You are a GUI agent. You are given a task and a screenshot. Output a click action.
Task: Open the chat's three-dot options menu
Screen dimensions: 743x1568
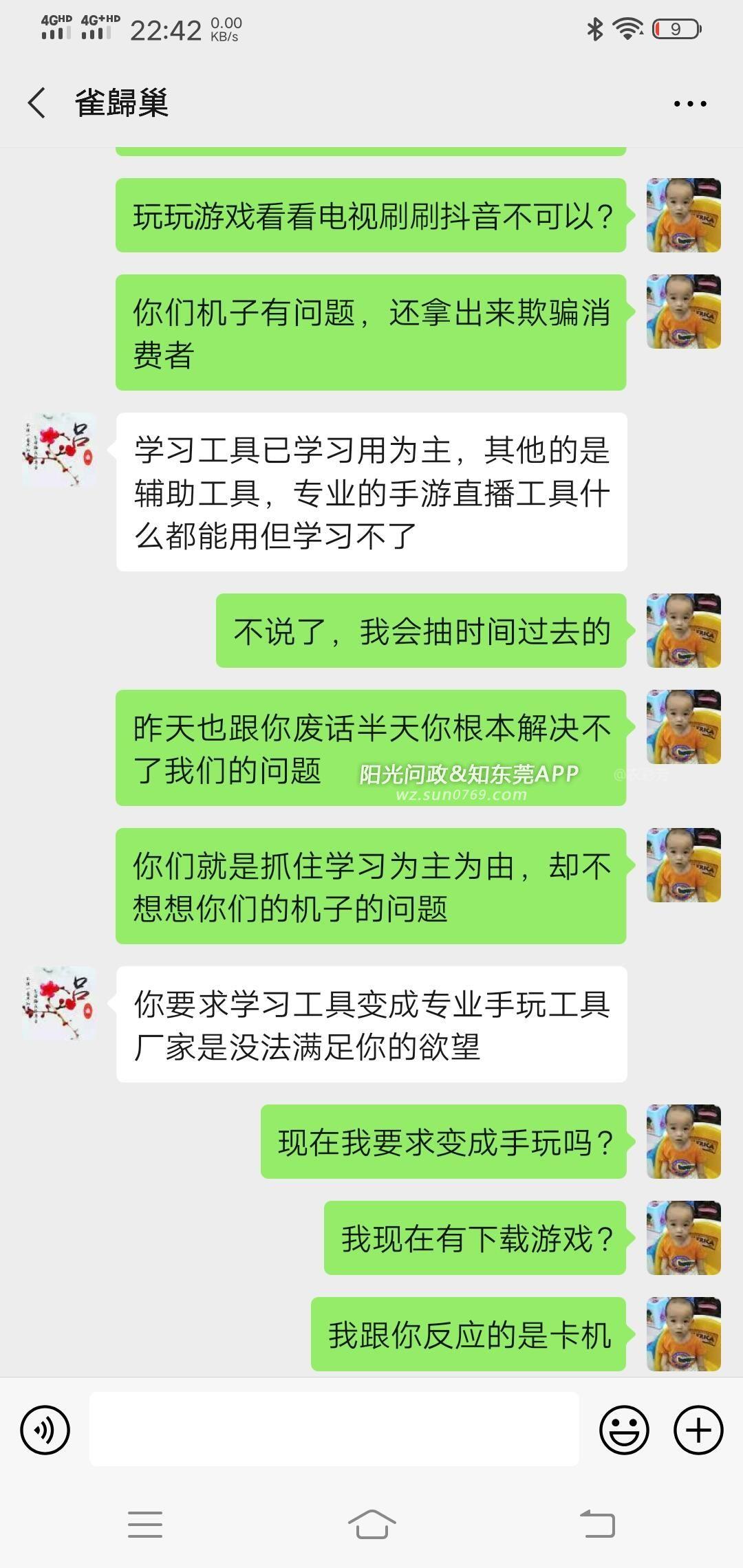[x=689, y=104]
